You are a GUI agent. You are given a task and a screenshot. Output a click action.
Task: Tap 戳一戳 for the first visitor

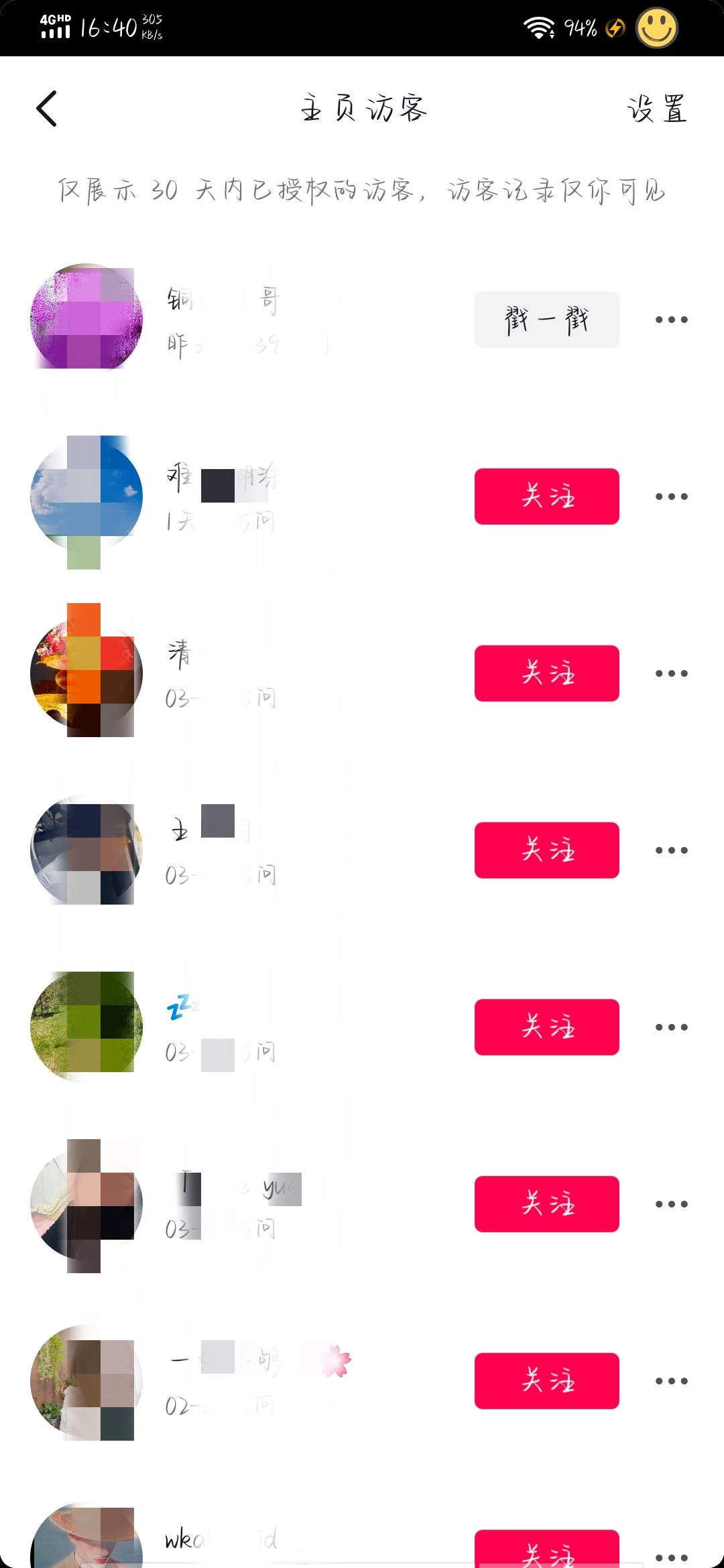546,320
